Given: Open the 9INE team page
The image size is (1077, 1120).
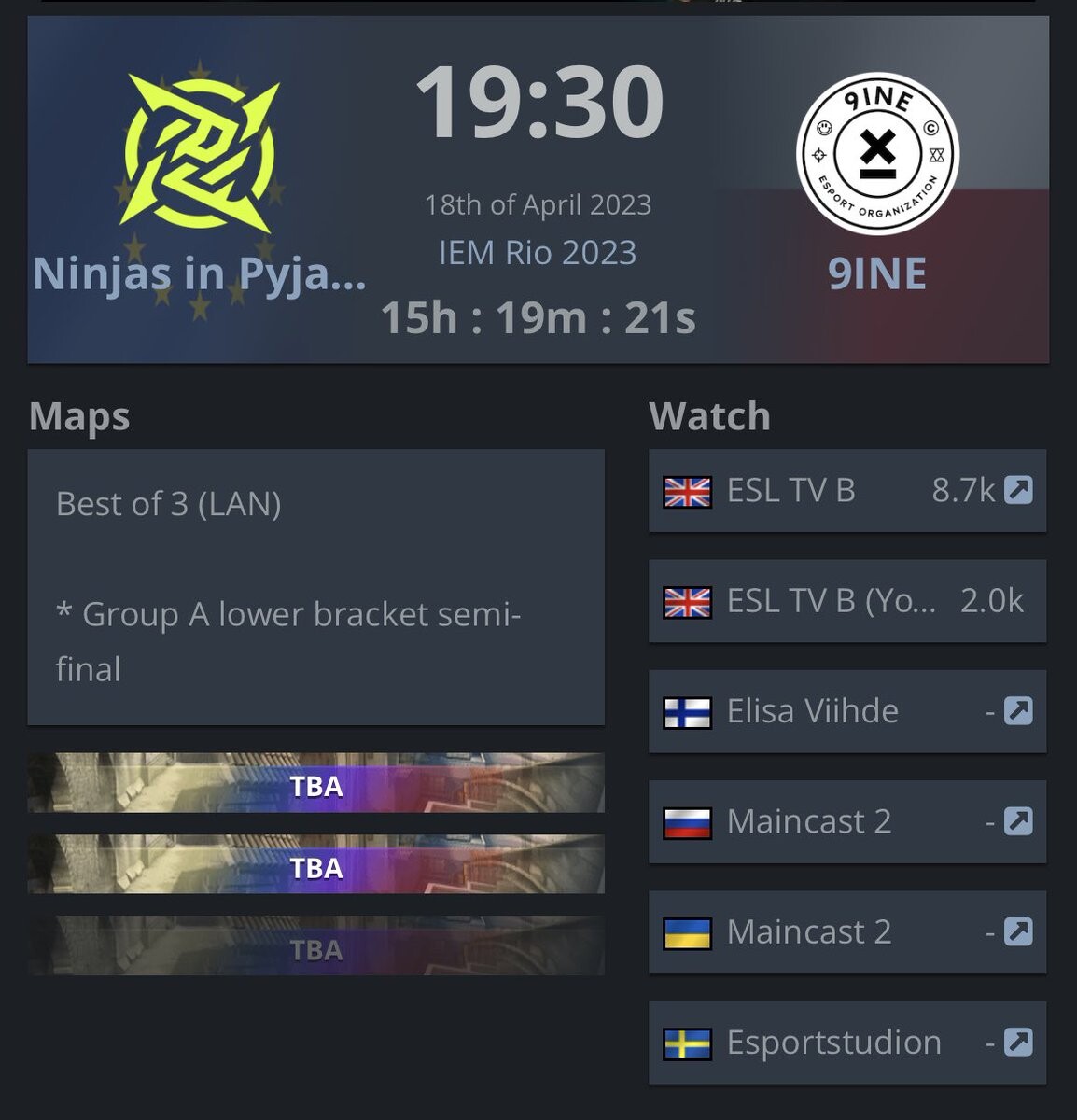Looking at the screenshot, I should pyautogui.click(x=877, y=273).
